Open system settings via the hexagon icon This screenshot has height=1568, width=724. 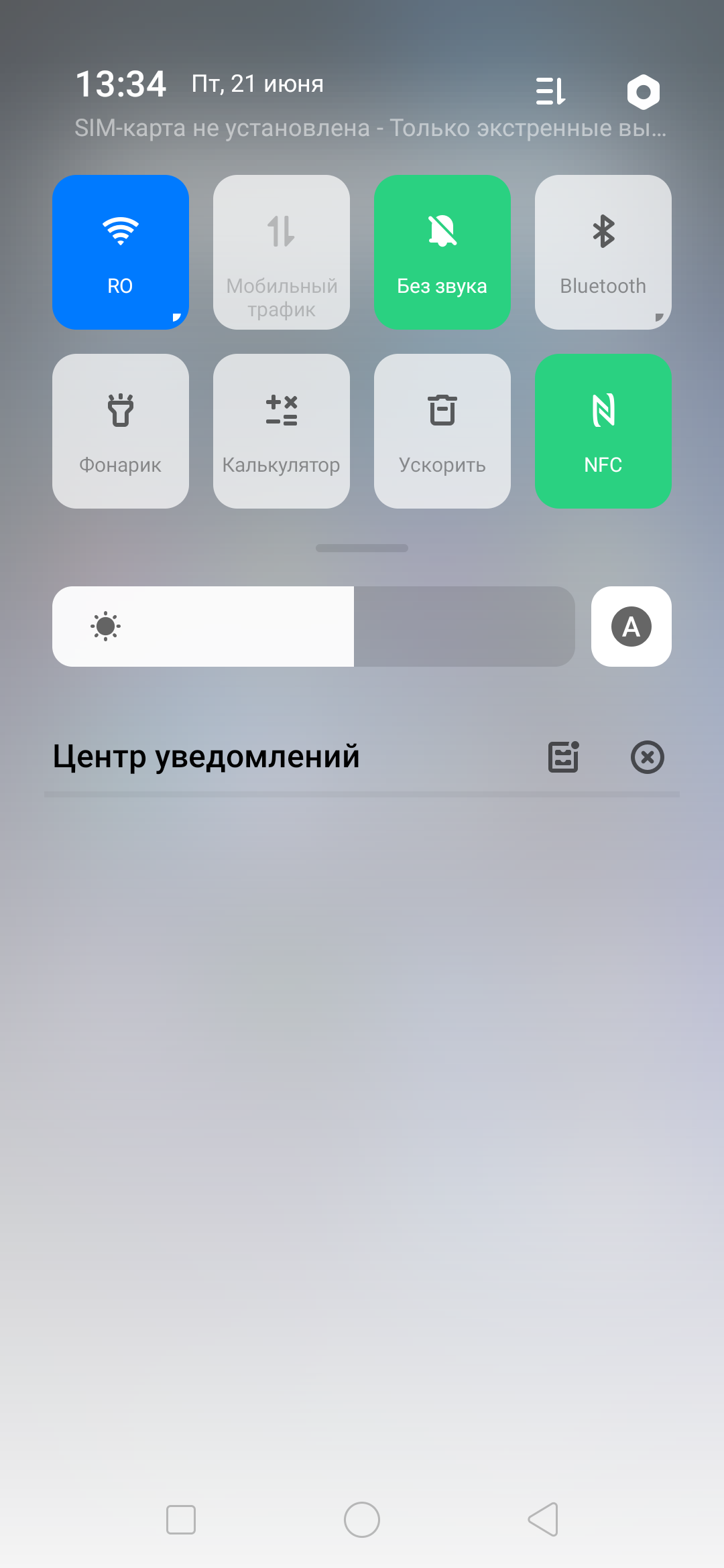coord(643,92)
